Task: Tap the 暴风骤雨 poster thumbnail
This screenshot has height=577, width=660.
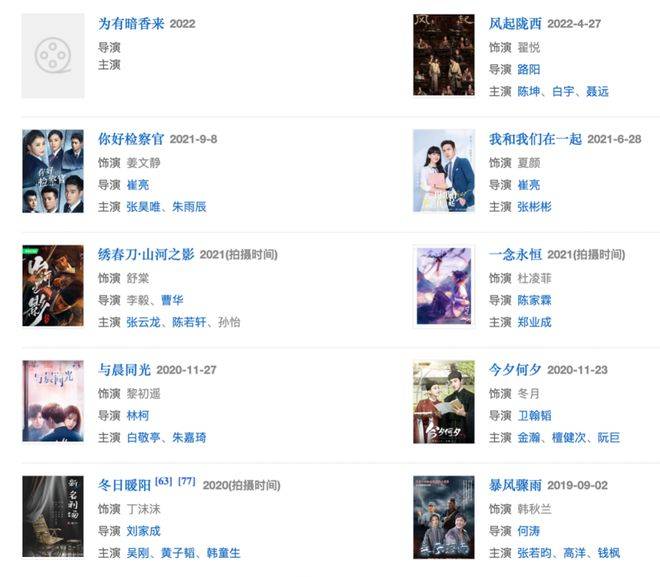Action: pos(444,517)
